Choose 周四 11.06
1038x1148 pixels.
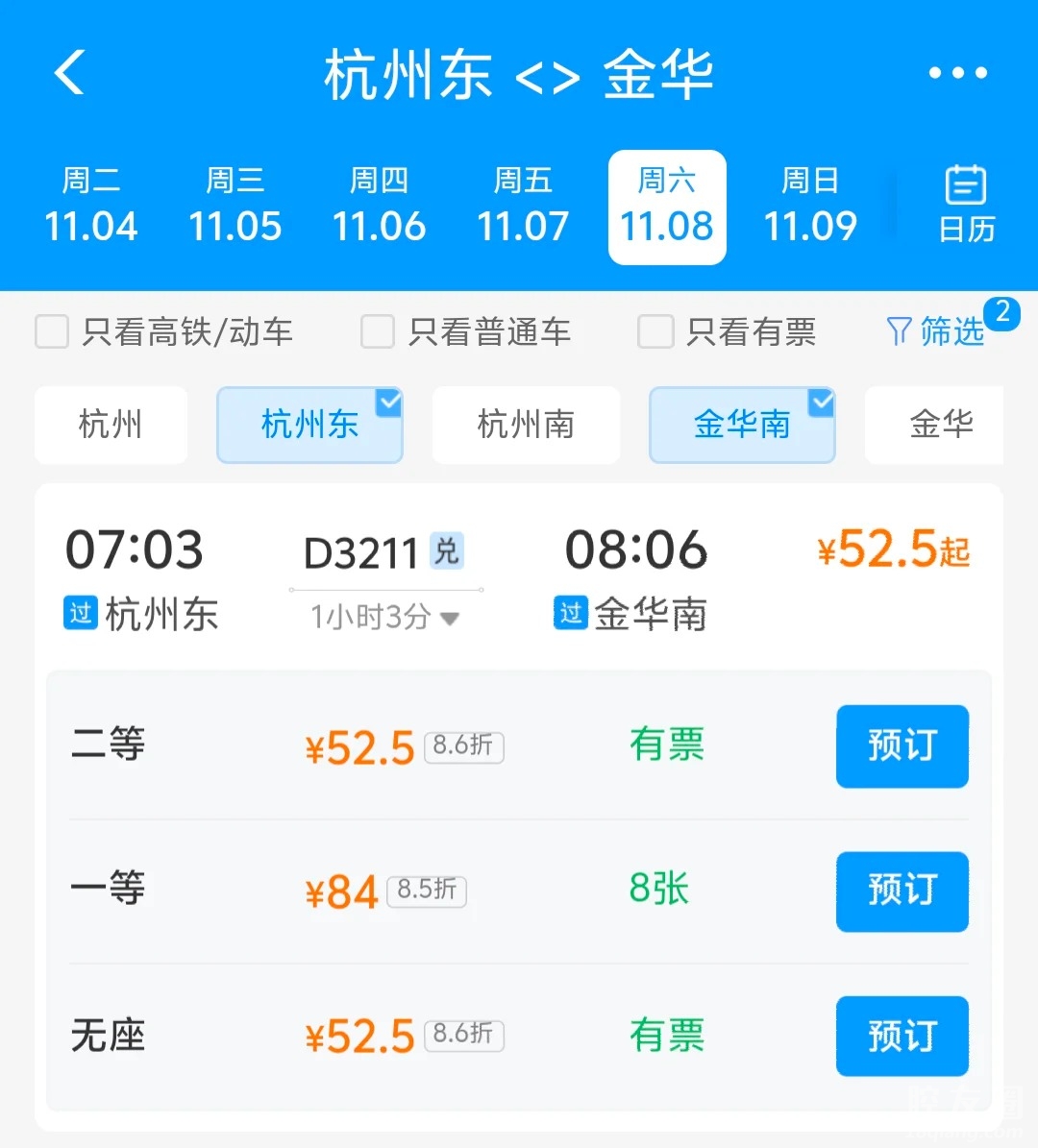(x=380, y=206)
